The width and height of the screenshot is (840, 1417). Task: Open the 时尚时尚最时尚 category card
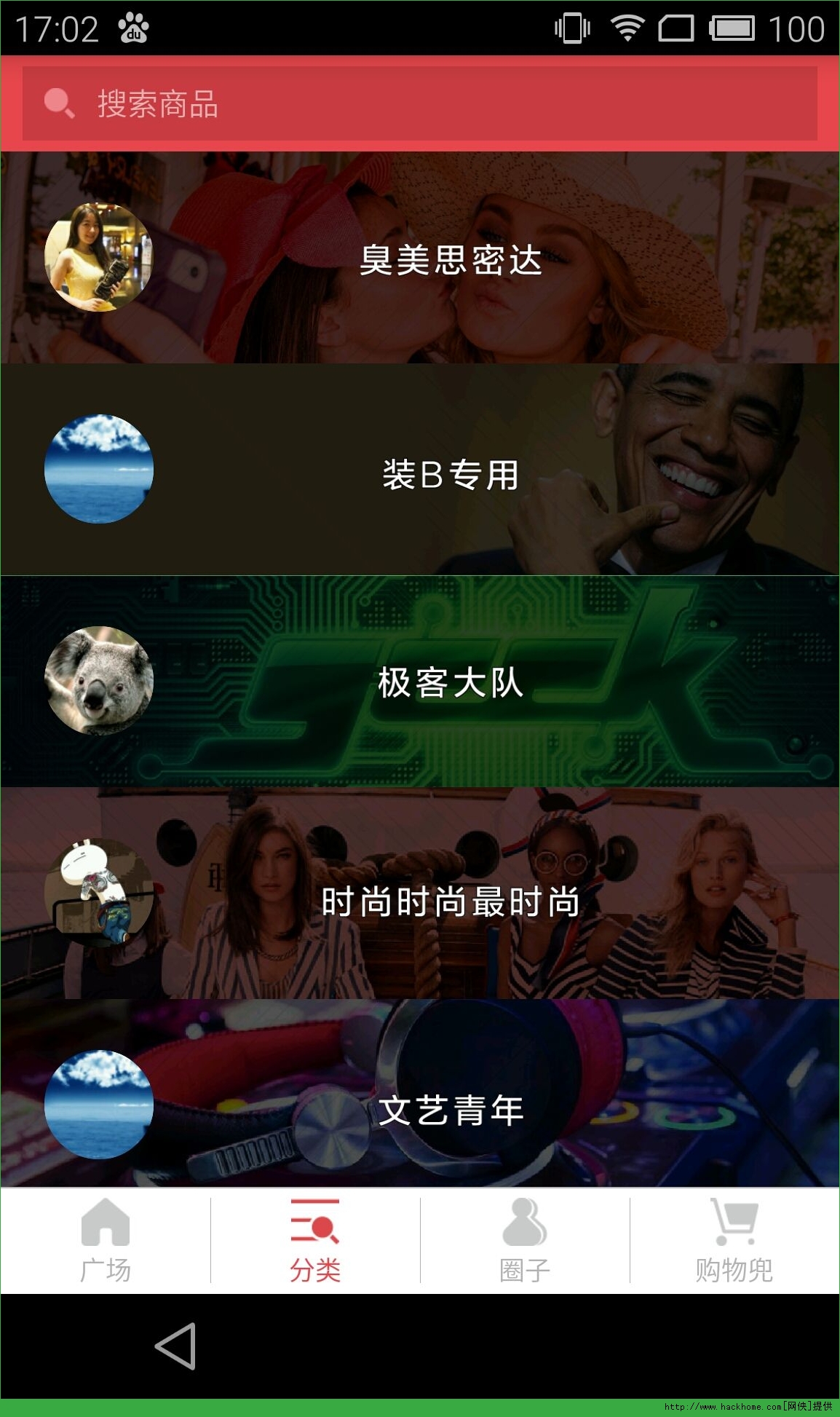(x=450, y=901)
